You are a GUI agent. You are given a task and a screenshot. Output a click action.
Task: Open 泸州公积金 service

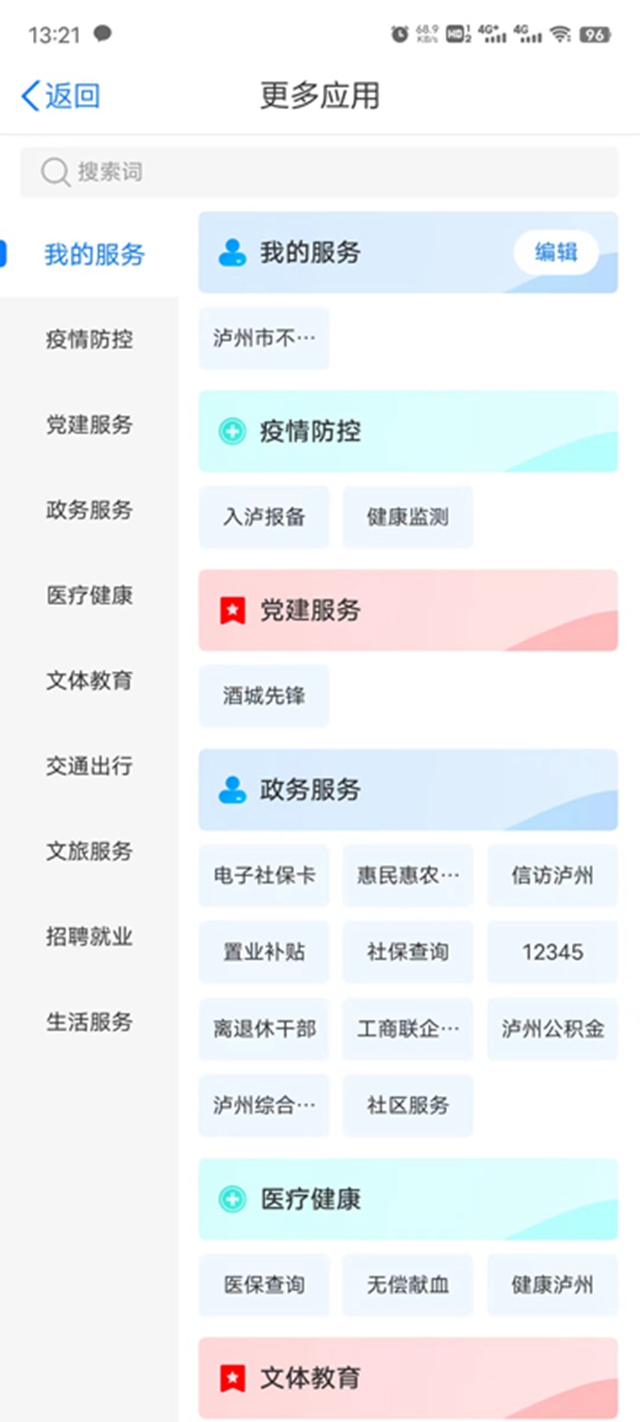click(552, 1028)
